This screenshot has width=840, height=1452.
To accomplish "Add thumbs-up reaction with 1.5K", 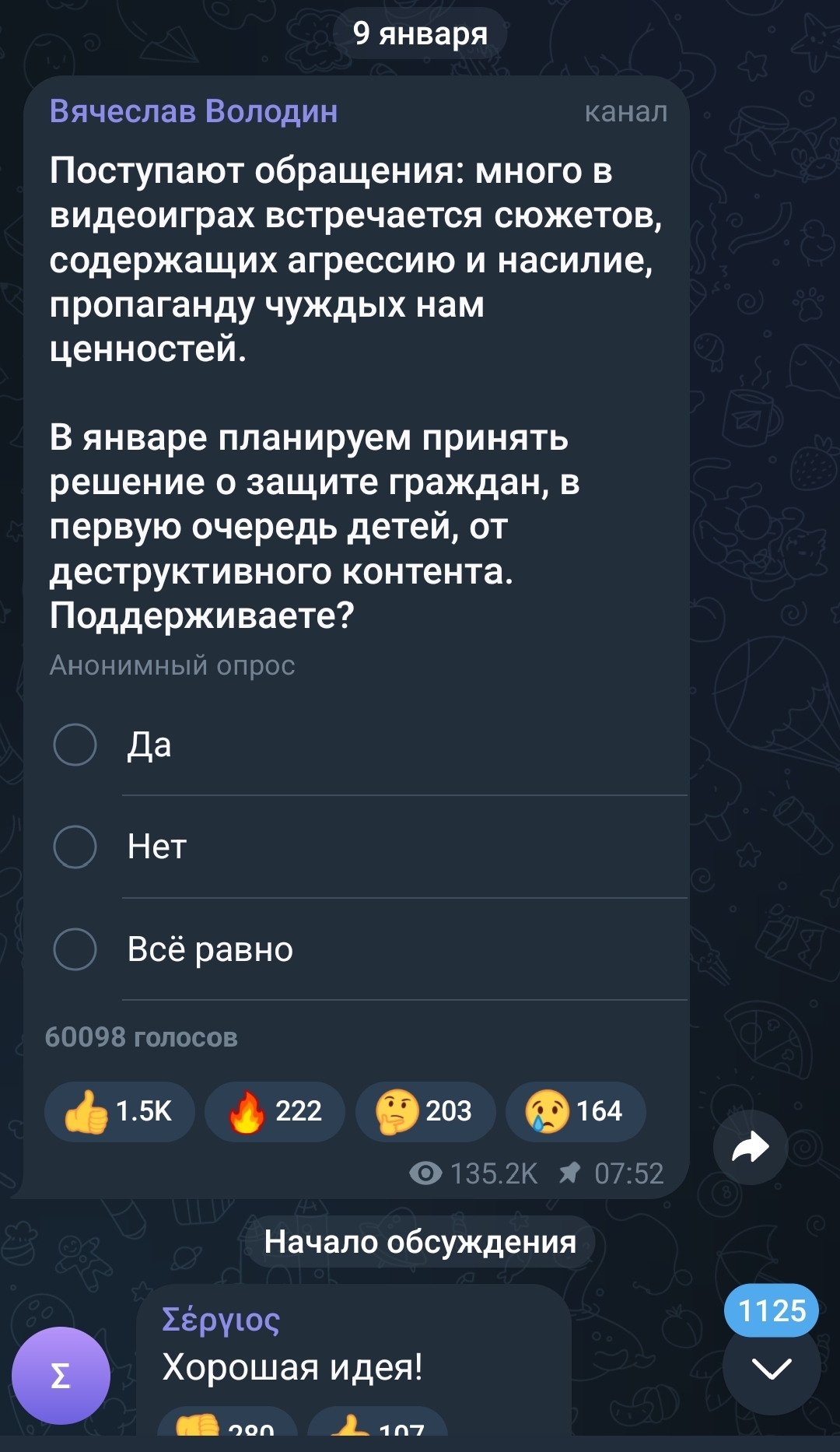I will [x=119, y=1111].
